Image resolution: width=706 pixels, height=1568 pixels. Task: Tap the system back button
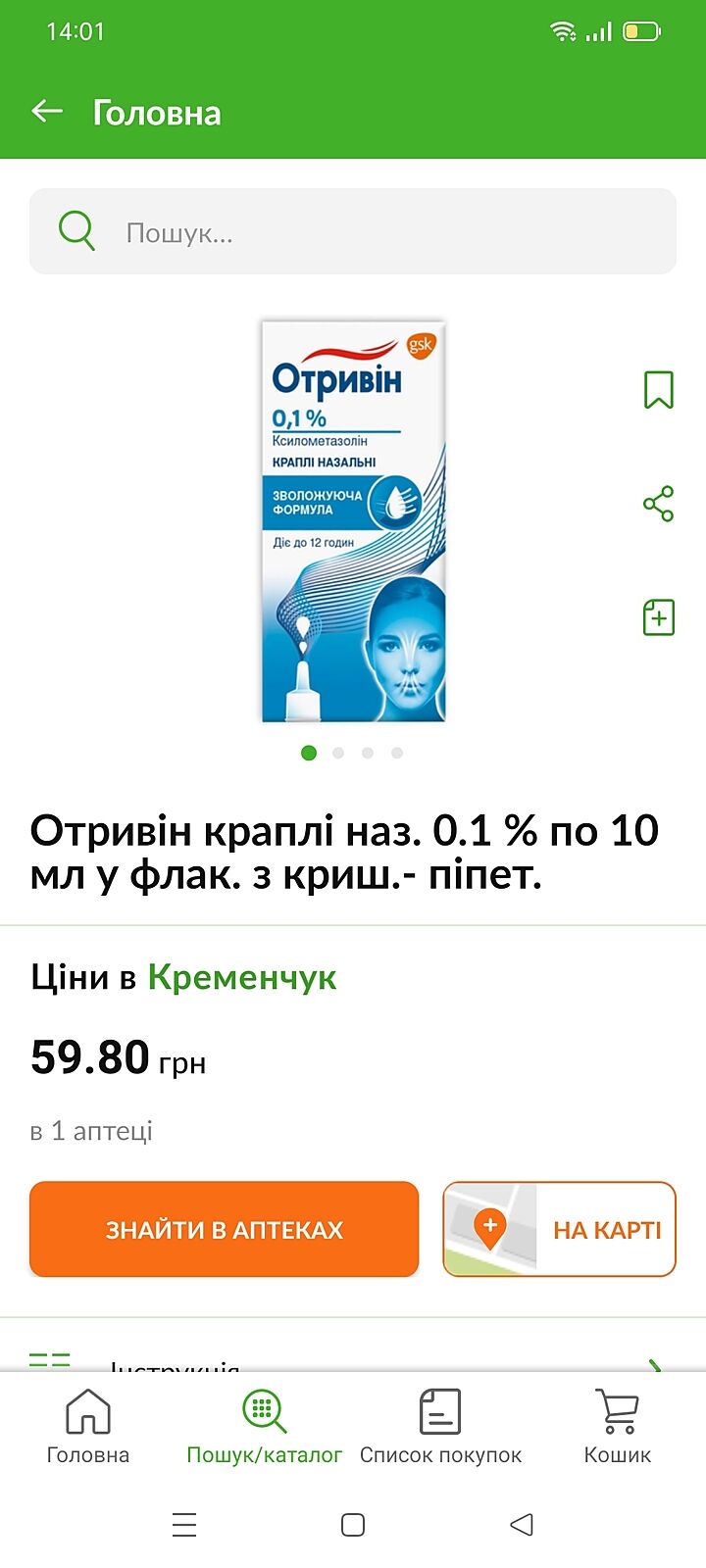(522, 1525)
